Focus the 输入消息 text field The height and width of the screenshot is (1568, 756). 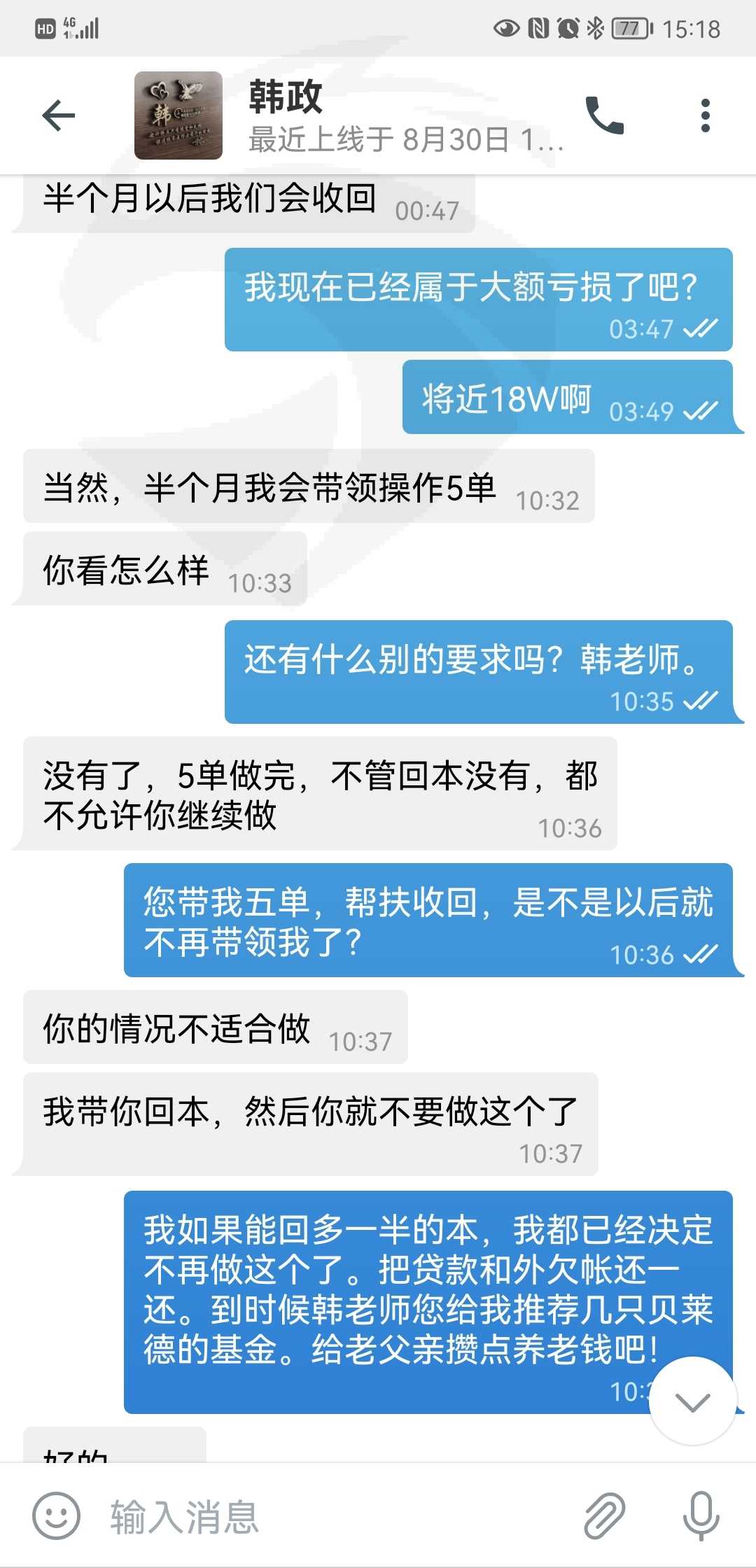coord(336,1517)
